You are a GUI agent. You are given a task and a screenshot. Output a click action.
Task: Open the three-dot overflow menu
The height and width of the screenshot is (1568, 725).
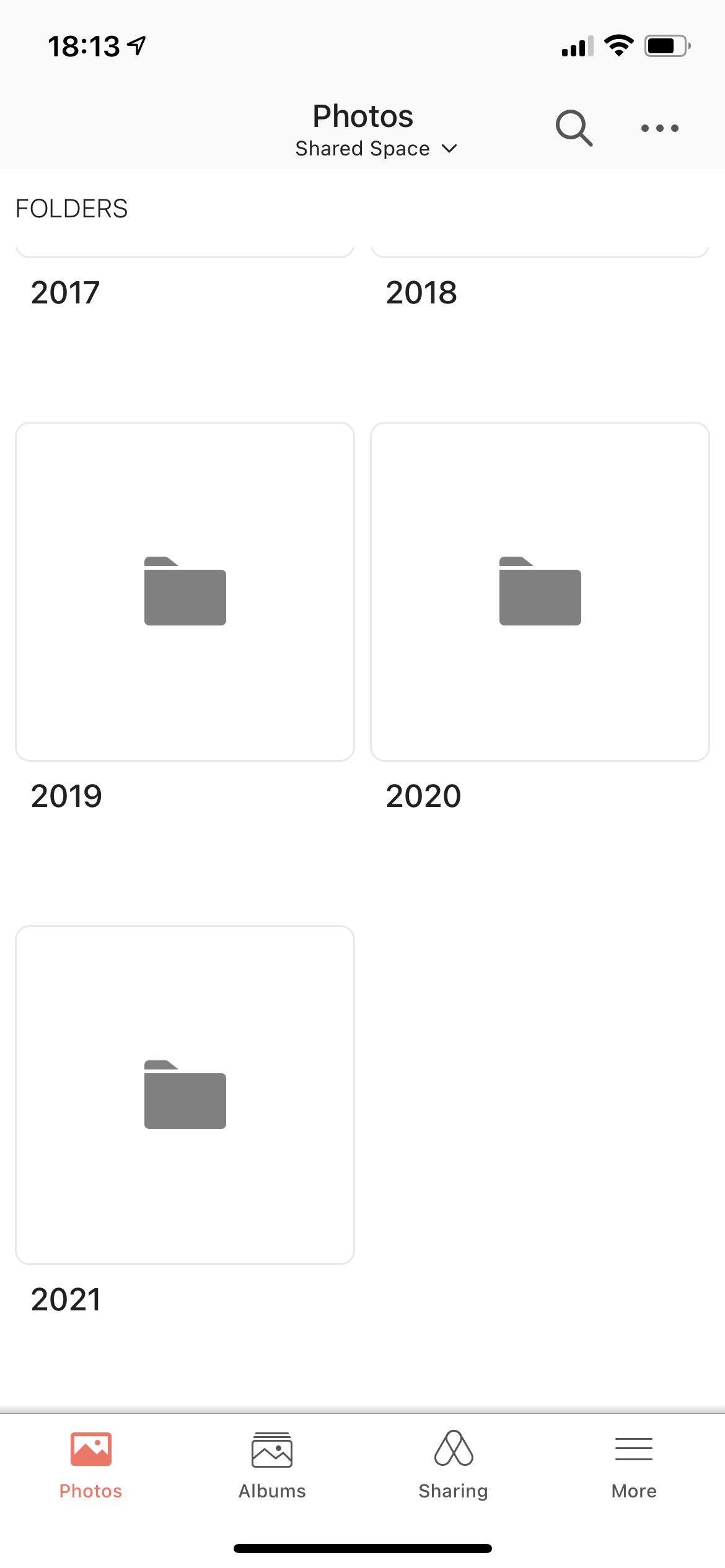pyautogui.click(x=659, y=128)
